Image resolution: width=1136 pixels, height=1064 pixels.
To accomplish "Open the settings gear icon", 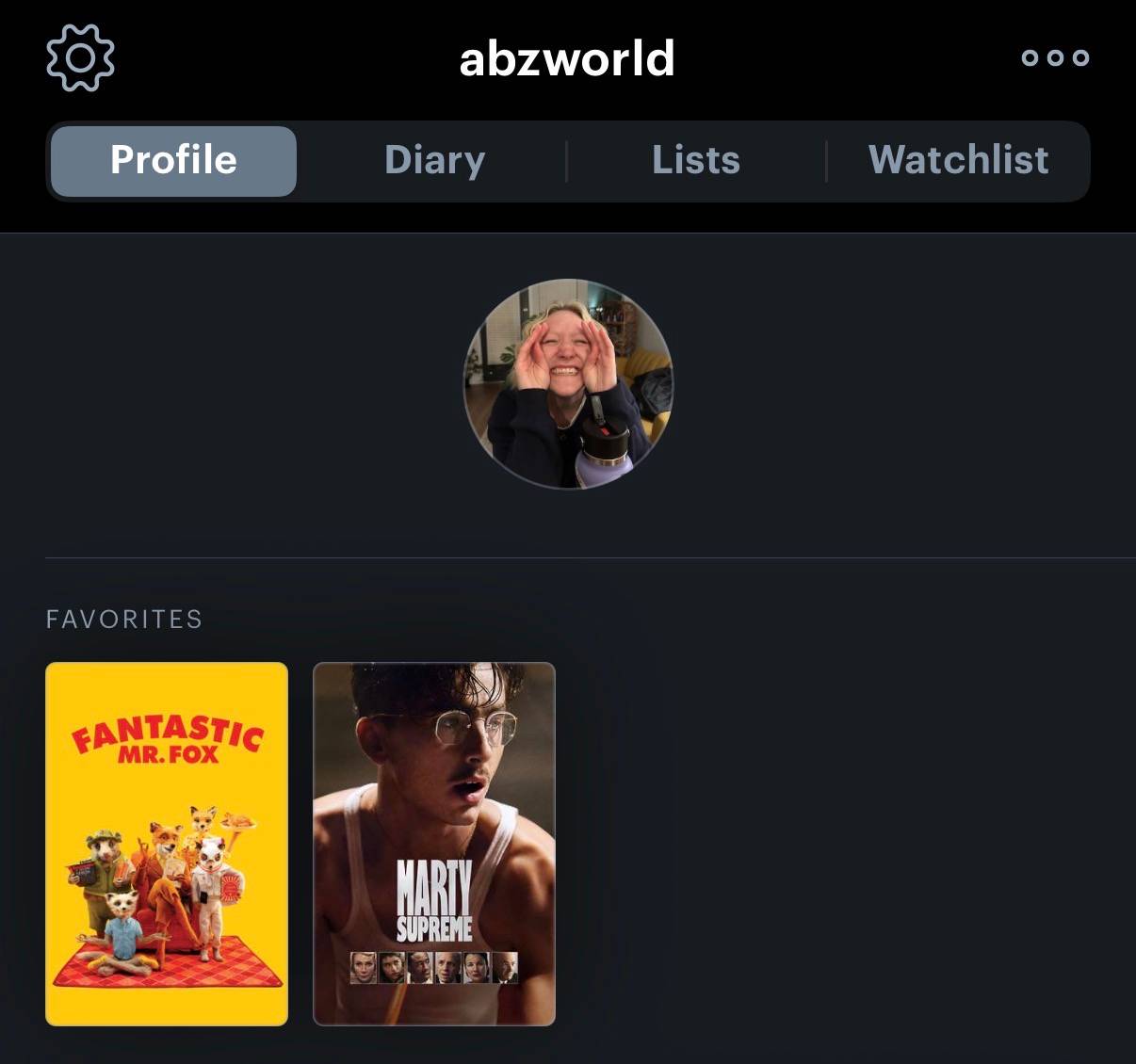I will coord(81,57).
